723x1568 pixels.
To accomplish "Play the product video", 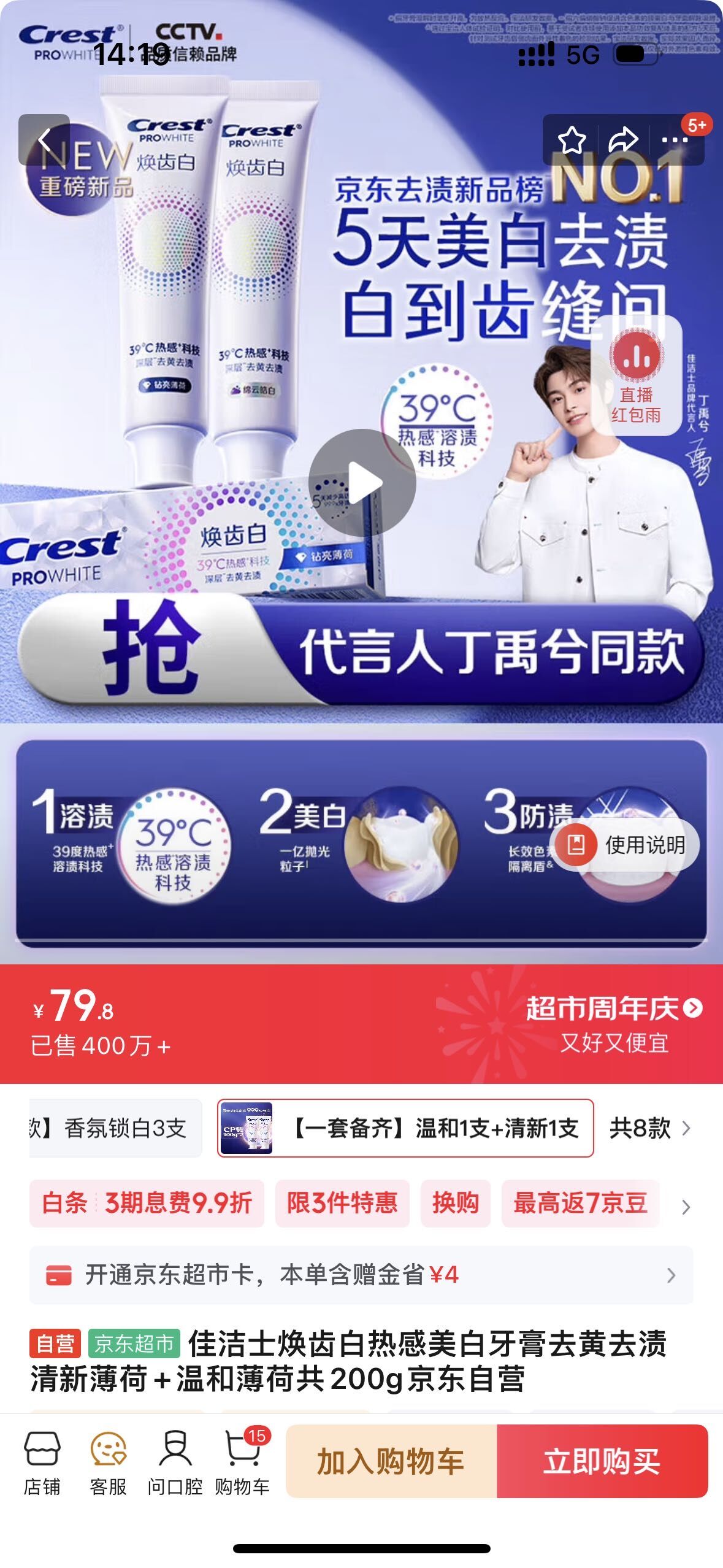I will pos(362,482).
